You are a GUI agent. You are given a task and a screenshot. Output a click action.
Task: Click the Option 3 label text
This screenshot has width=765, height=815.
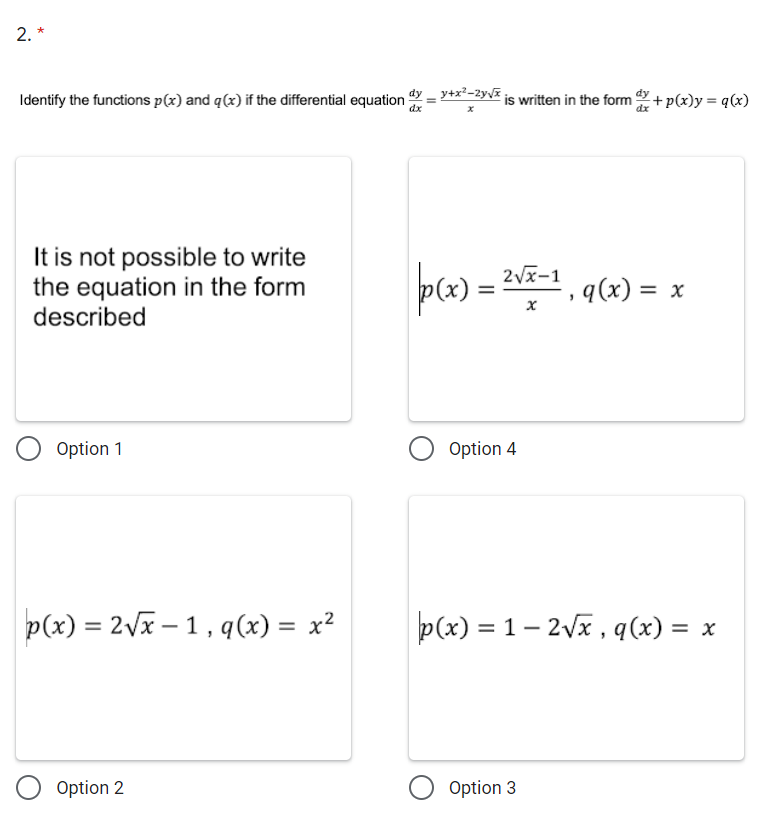484,787
